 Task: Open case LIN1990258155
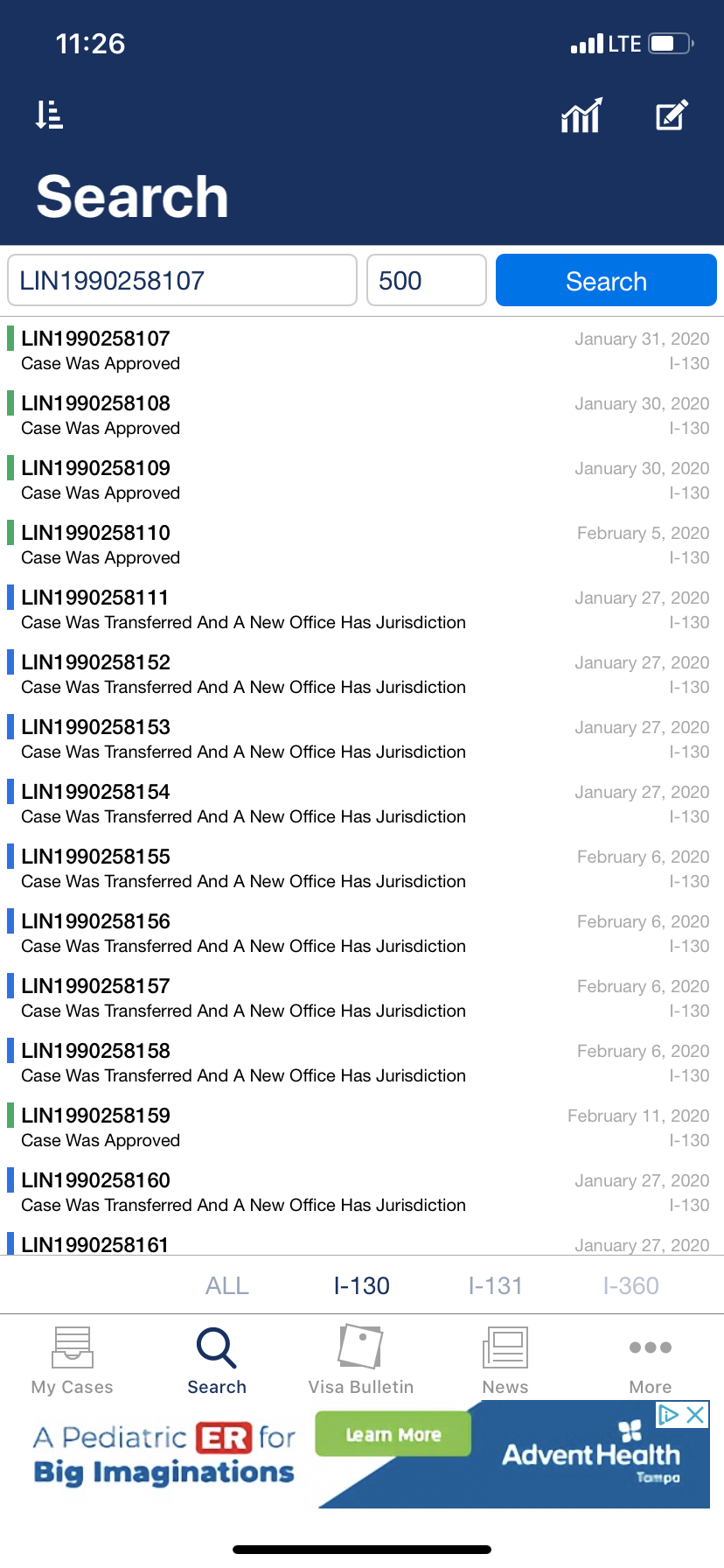point(262,868)
